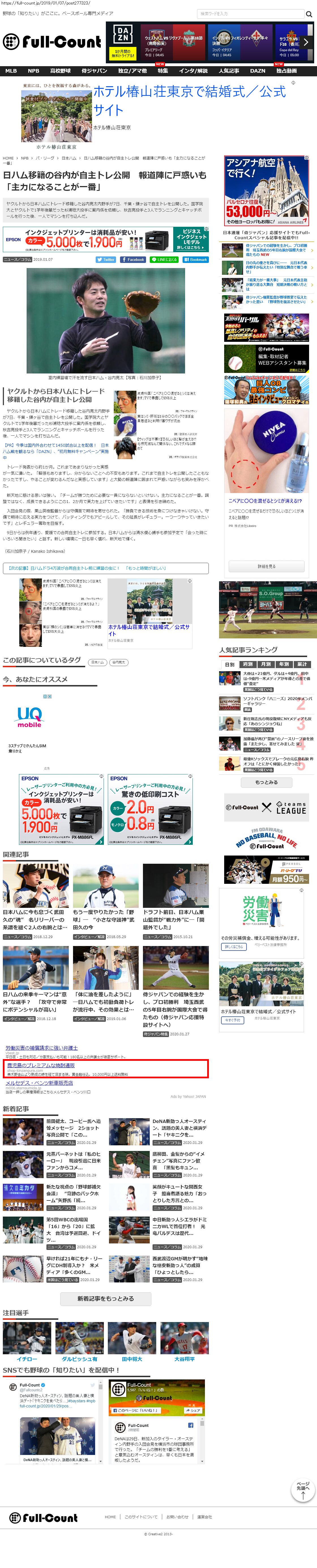Switch ranking to 累計 tab
The image size is (317, 1568).
tap(302, 664)
